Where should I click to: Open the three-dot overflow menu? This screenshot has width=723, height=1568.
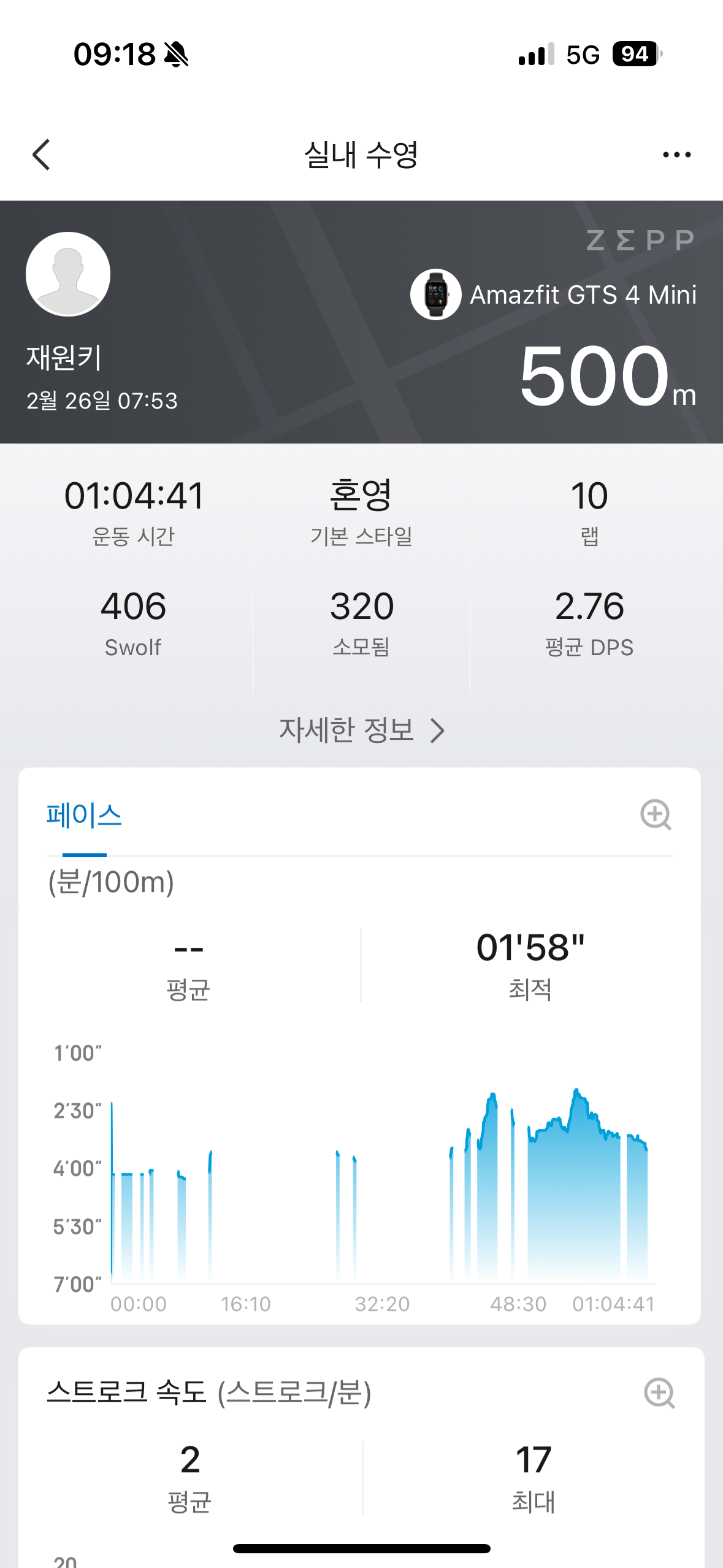click(x=676, y=155)
